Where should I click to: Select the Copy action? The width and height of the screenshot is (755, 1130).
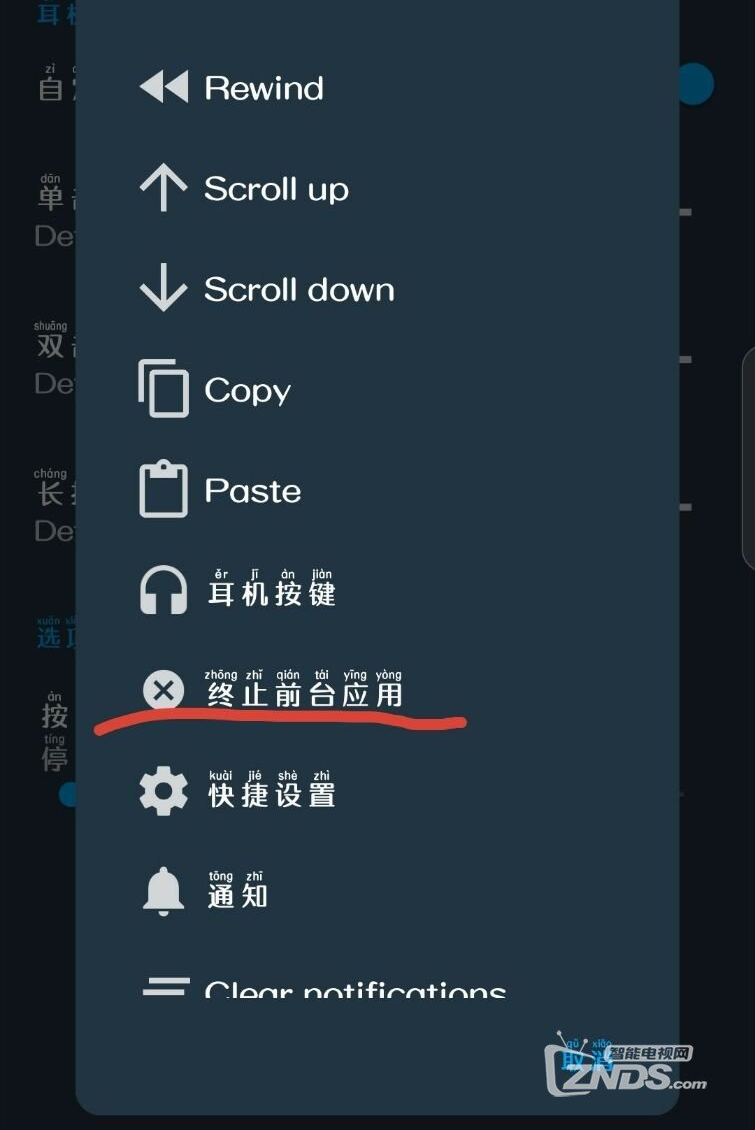[x=247, y=390]
